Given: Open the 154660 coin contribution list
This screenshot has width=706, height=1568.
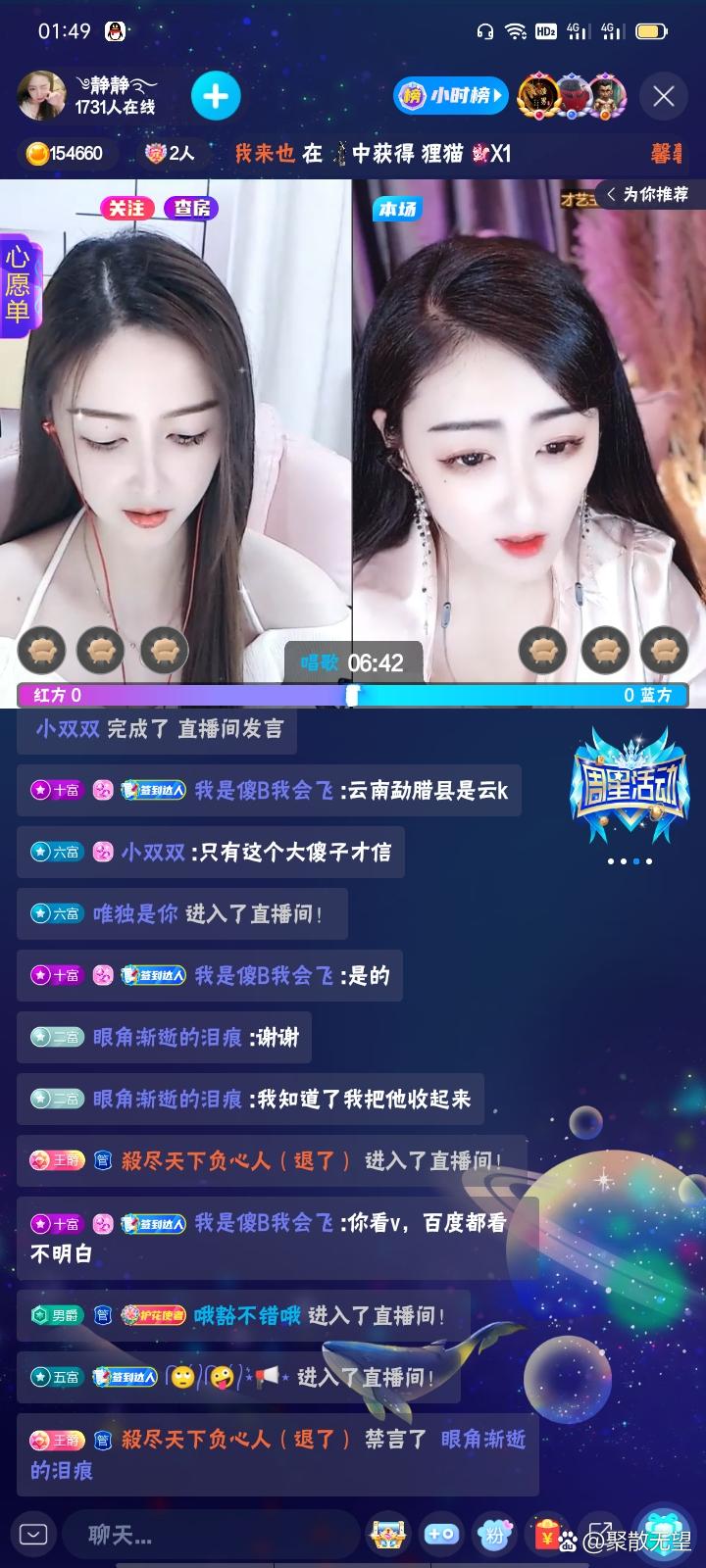Looking at the screenshot, I should pos(65,153).
